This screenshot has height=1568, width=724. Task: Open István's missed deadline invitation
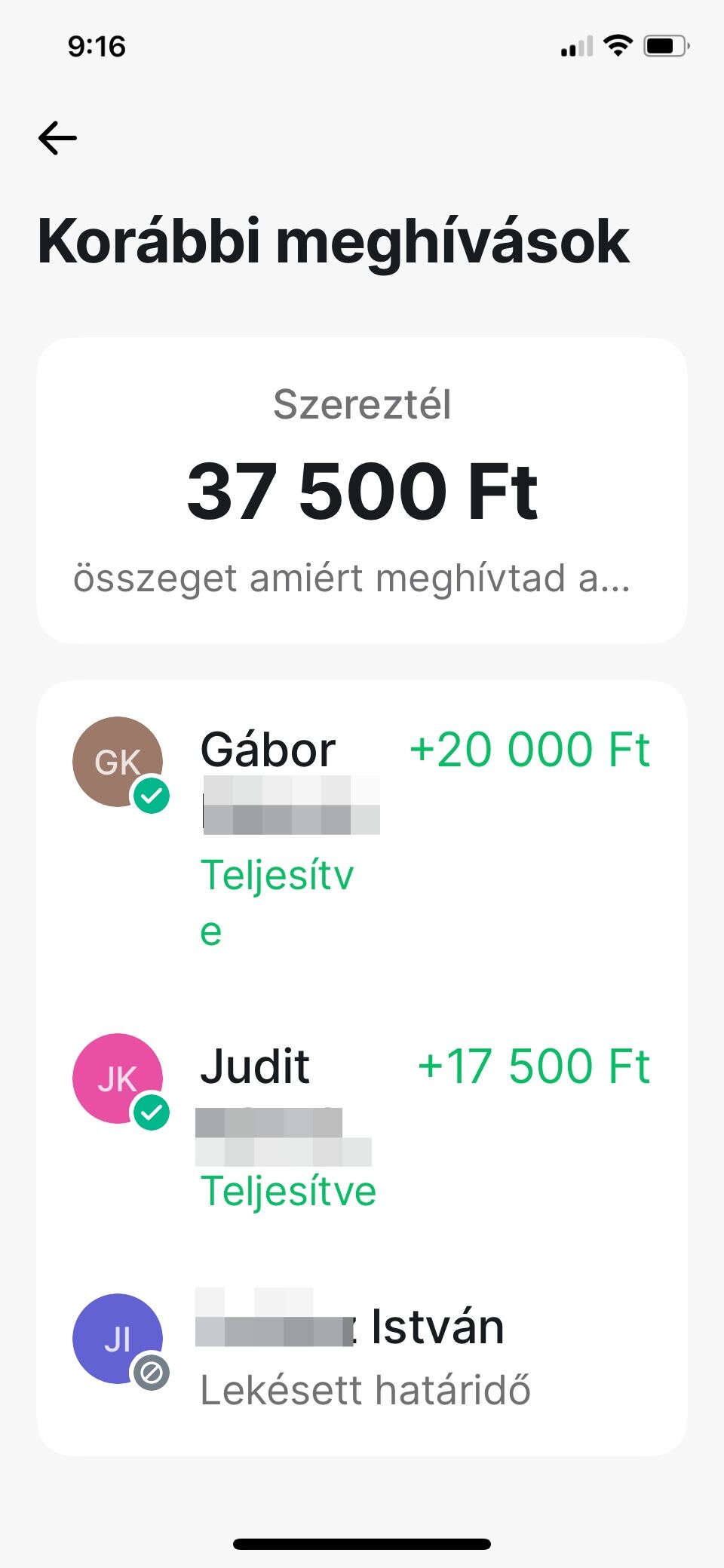point(362,1350)
